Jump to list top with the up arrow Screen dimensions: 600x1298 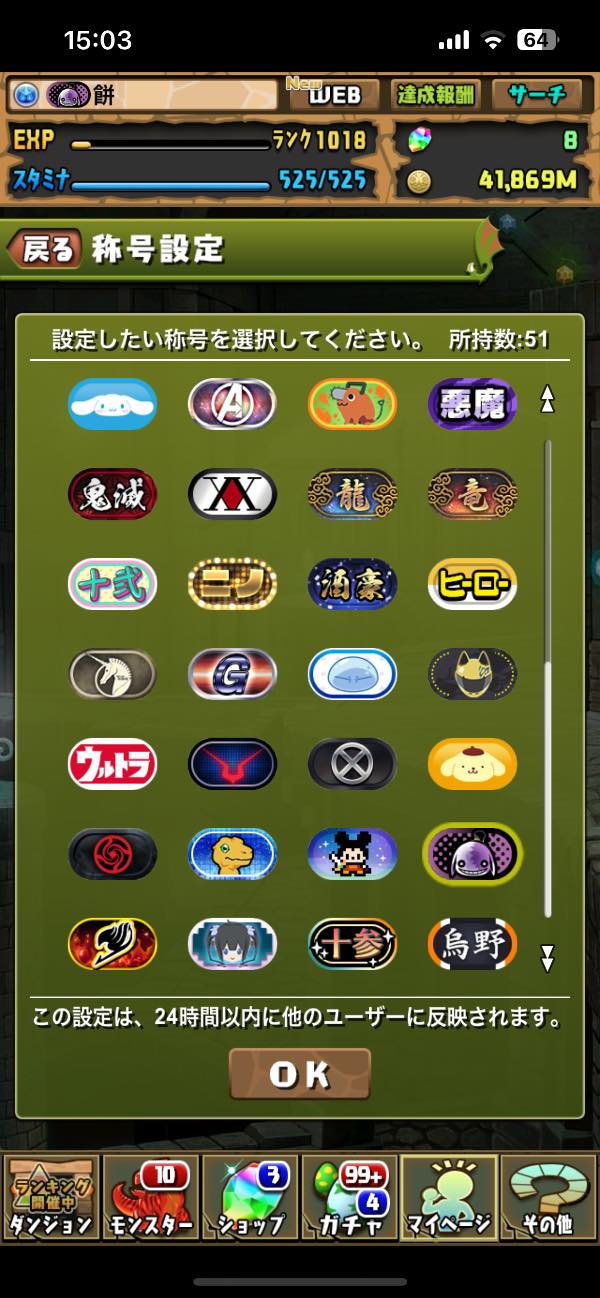pyautogui.click(x=547, y=399)
